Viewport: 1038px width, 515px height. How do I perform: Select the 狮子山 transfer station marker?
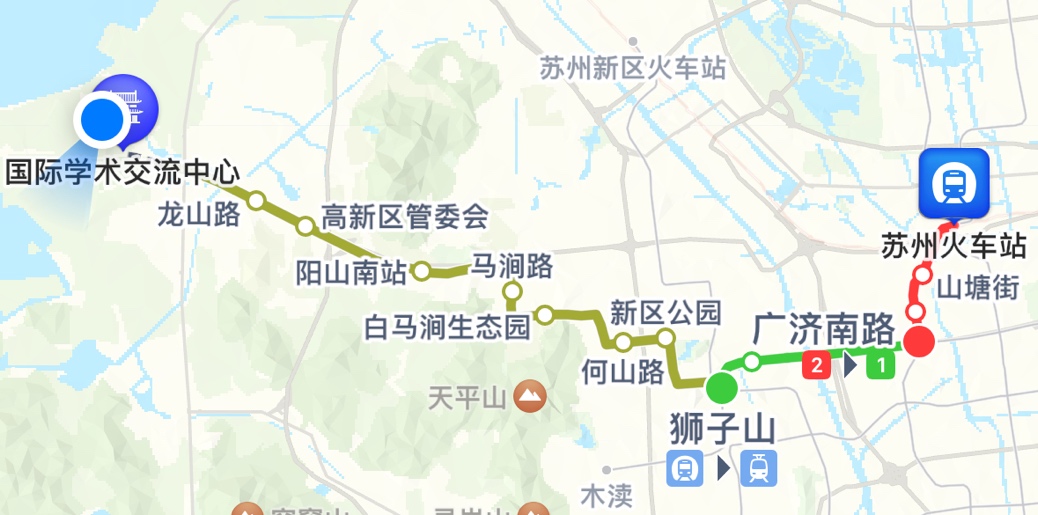tap(721, 387)
